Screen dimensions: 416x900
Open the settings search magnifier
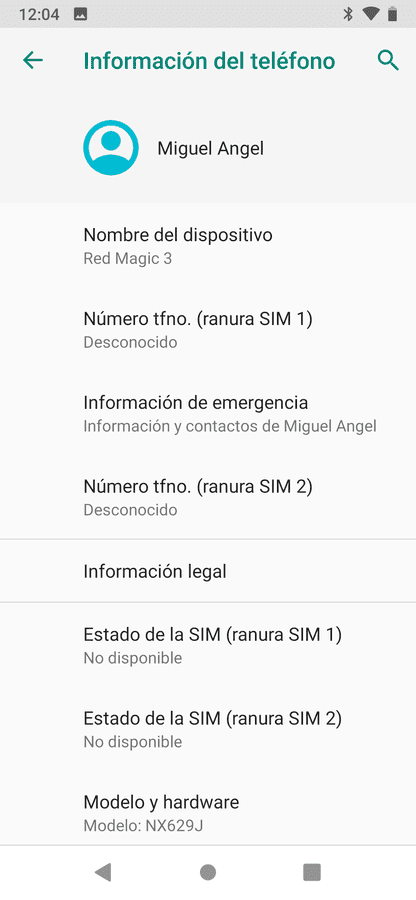pos(388,60)
